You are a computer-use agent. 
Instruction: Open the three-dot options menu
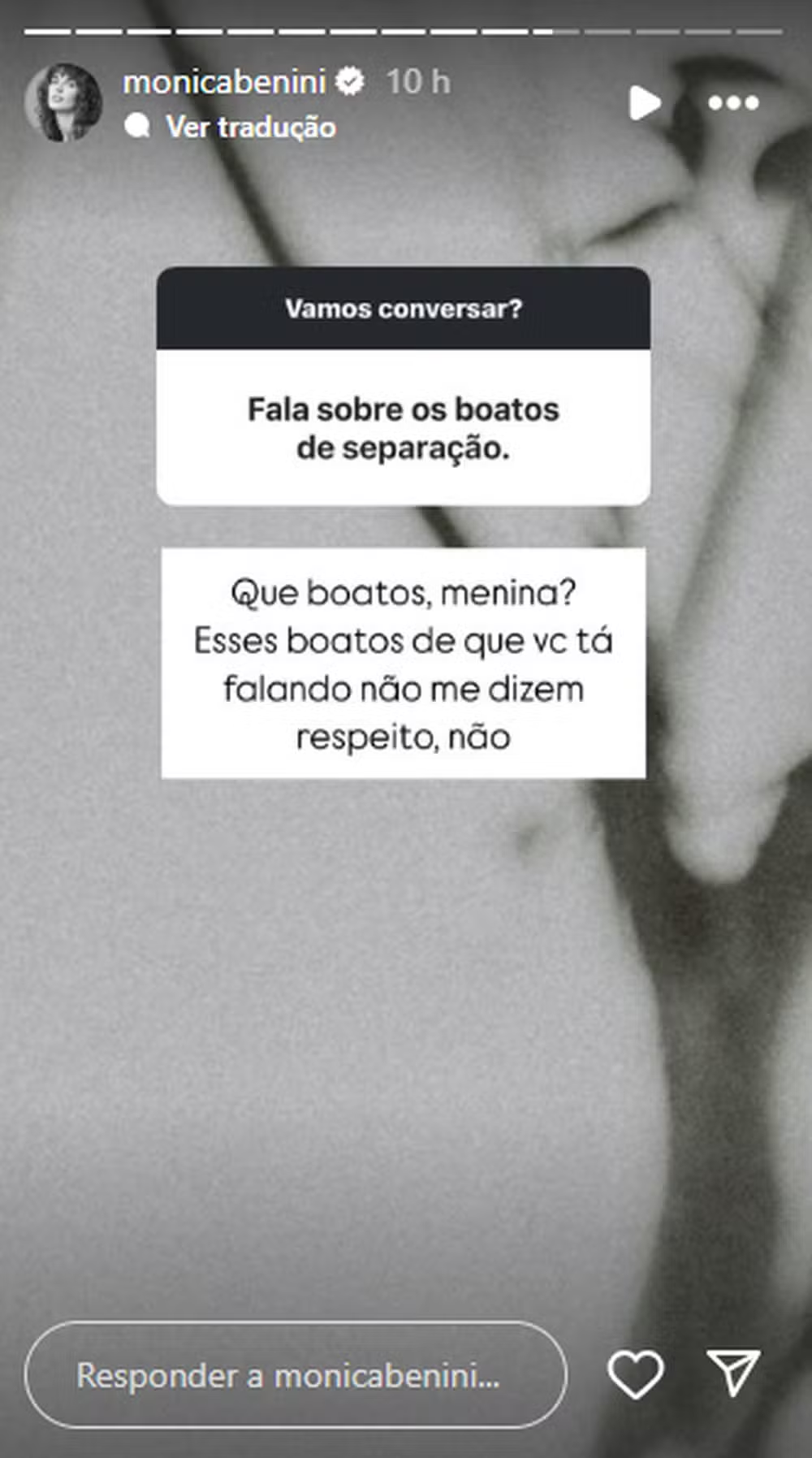click(x=733, y=103)
